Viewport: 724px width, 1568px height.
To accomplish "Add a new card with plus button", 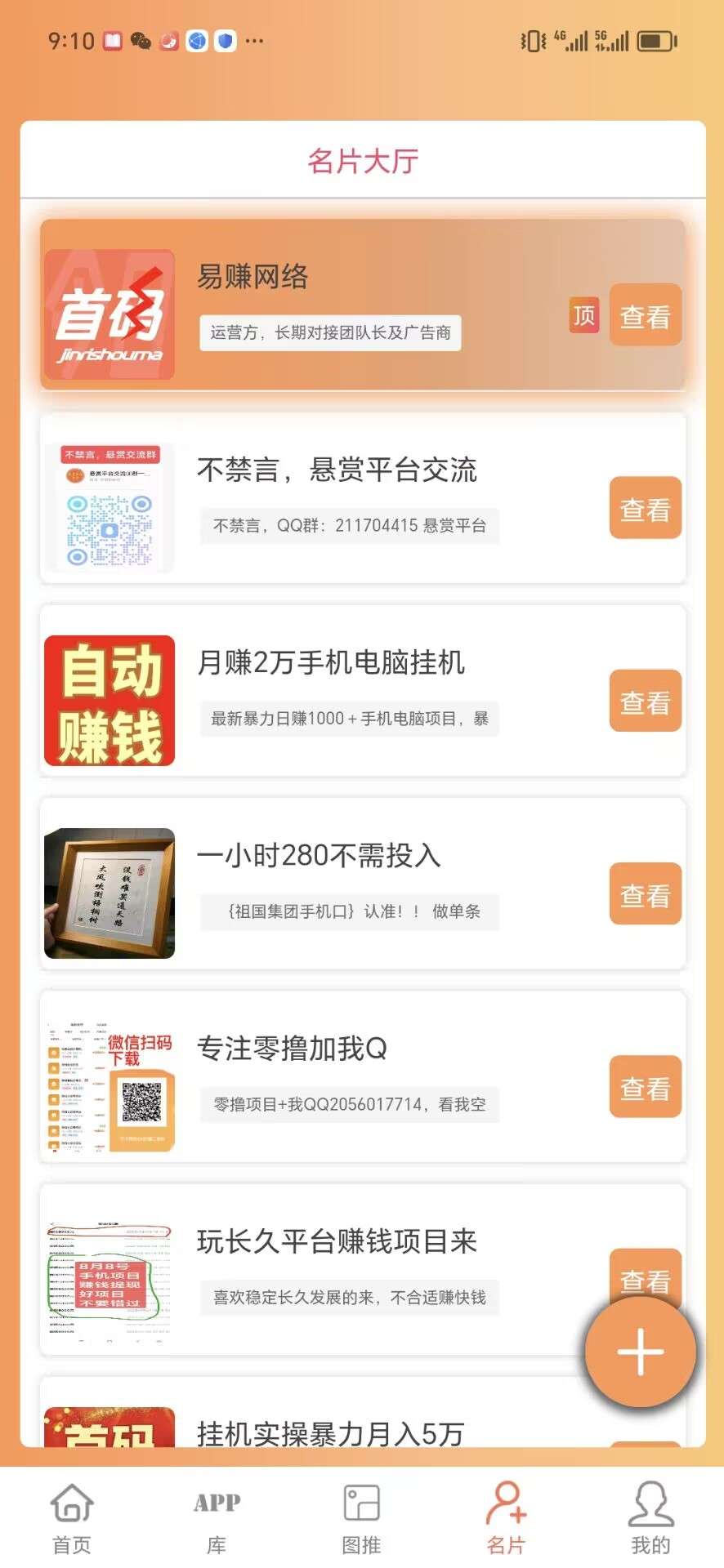I will point(640,1352).
